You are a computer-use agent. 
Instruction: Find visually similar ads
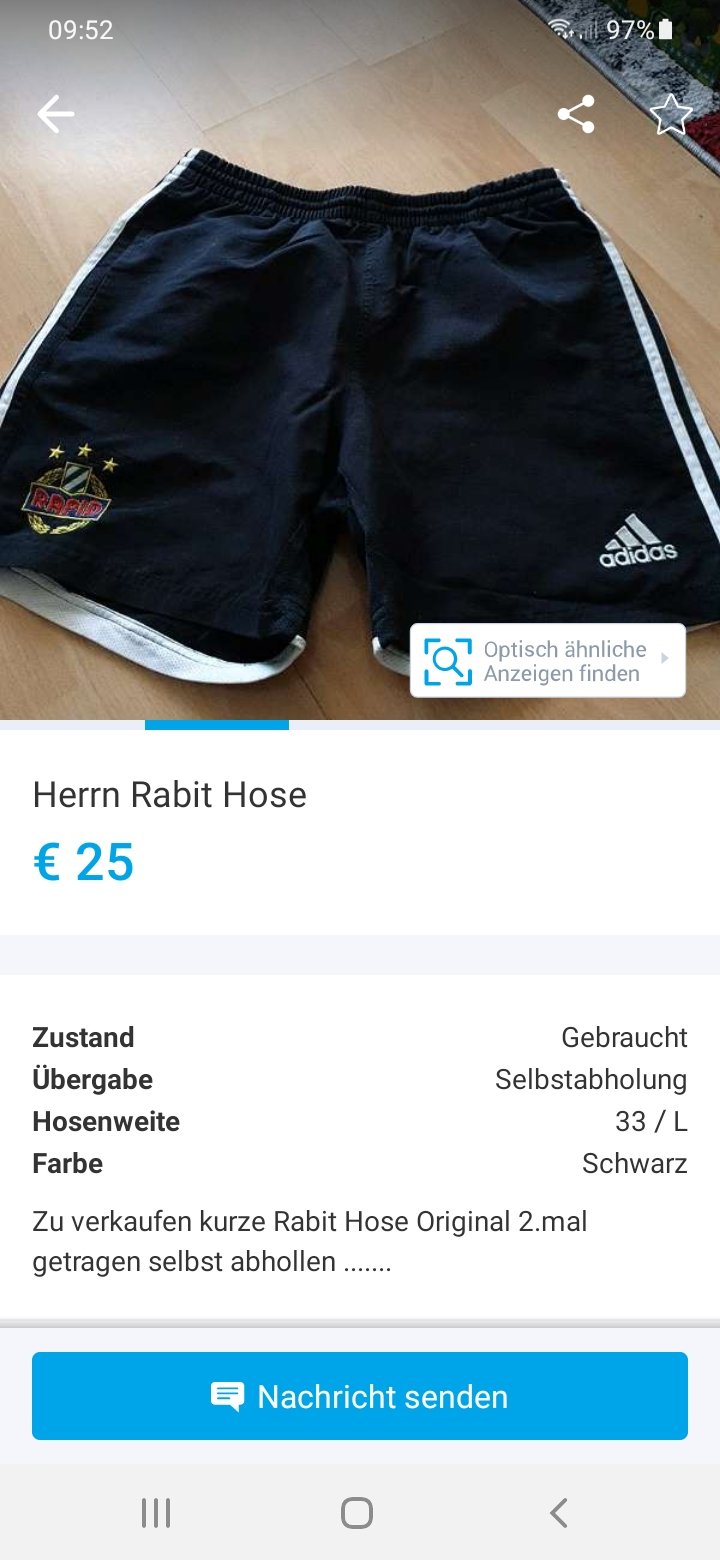click(x=548, y=661)
